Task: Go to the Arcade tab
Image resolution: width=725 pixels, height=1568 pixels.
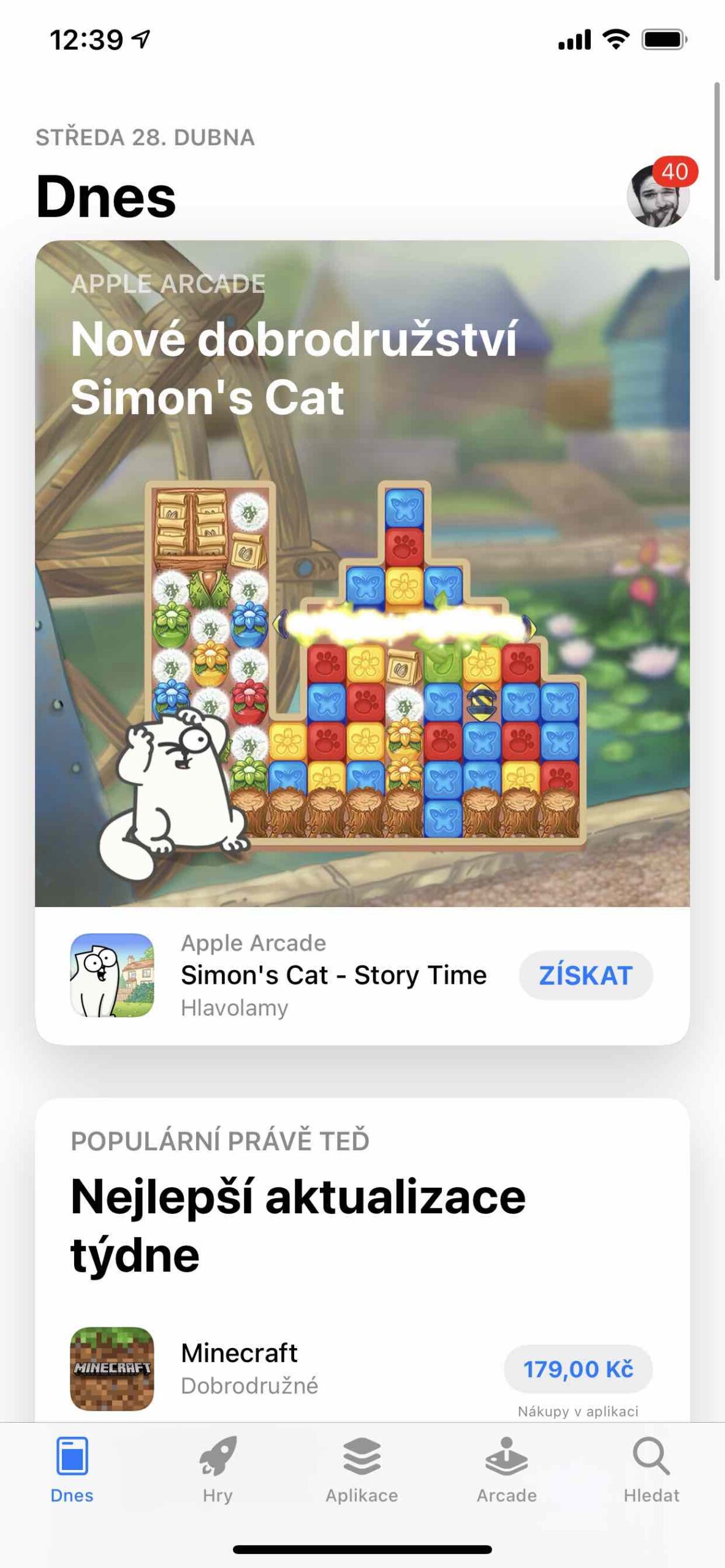Action: click(x=507, y=1469)
